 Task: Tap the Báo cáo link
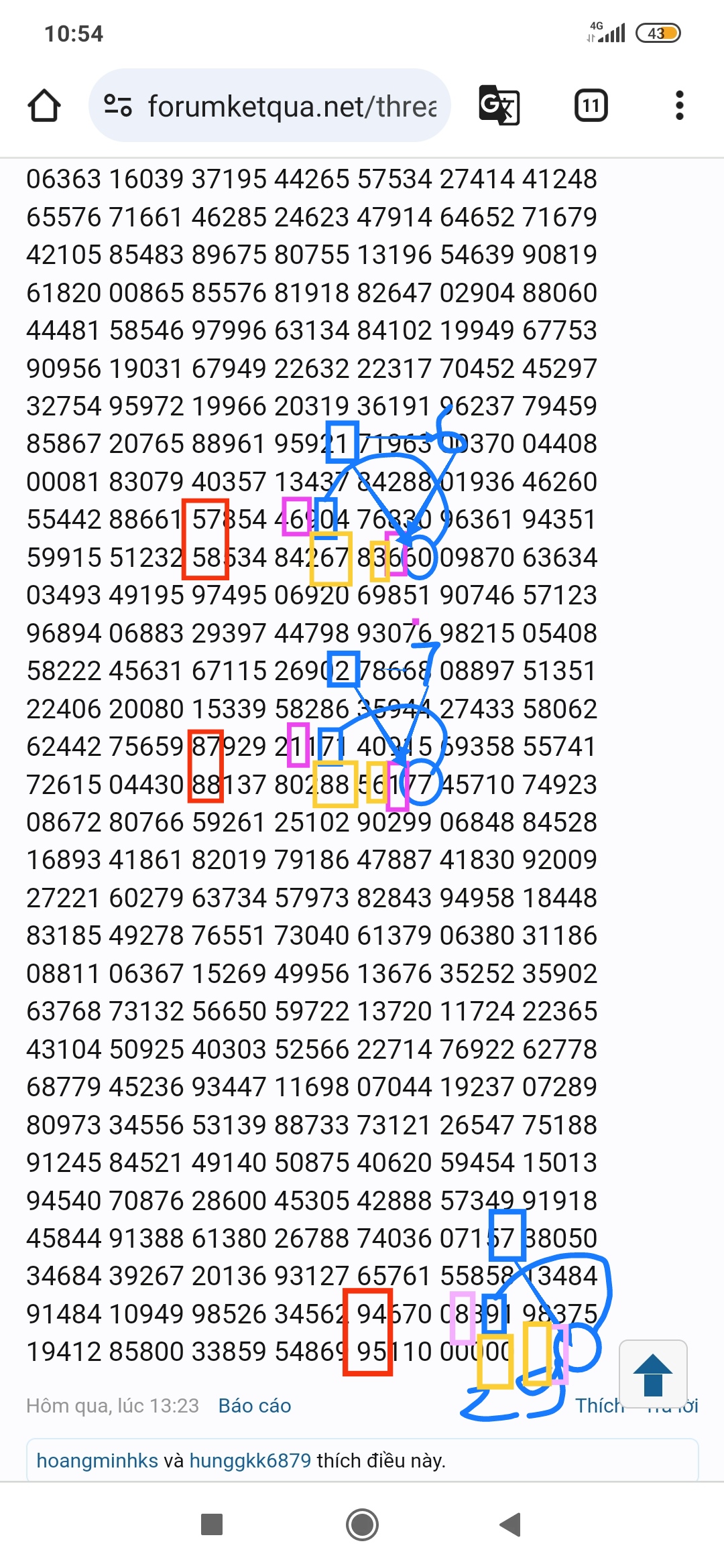coord(255,1405)
